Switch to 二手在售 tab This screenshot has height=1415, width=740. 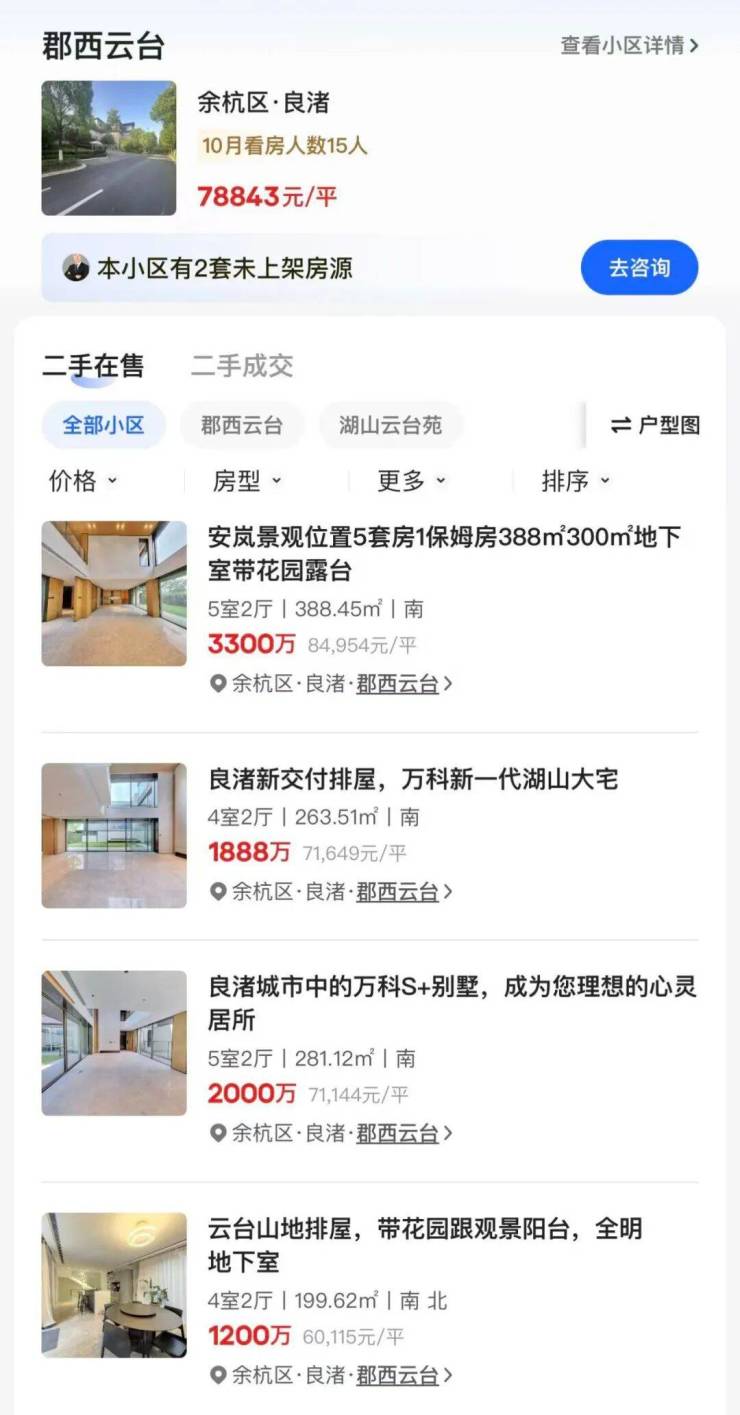pyautogui.click(x=93, y=366)
